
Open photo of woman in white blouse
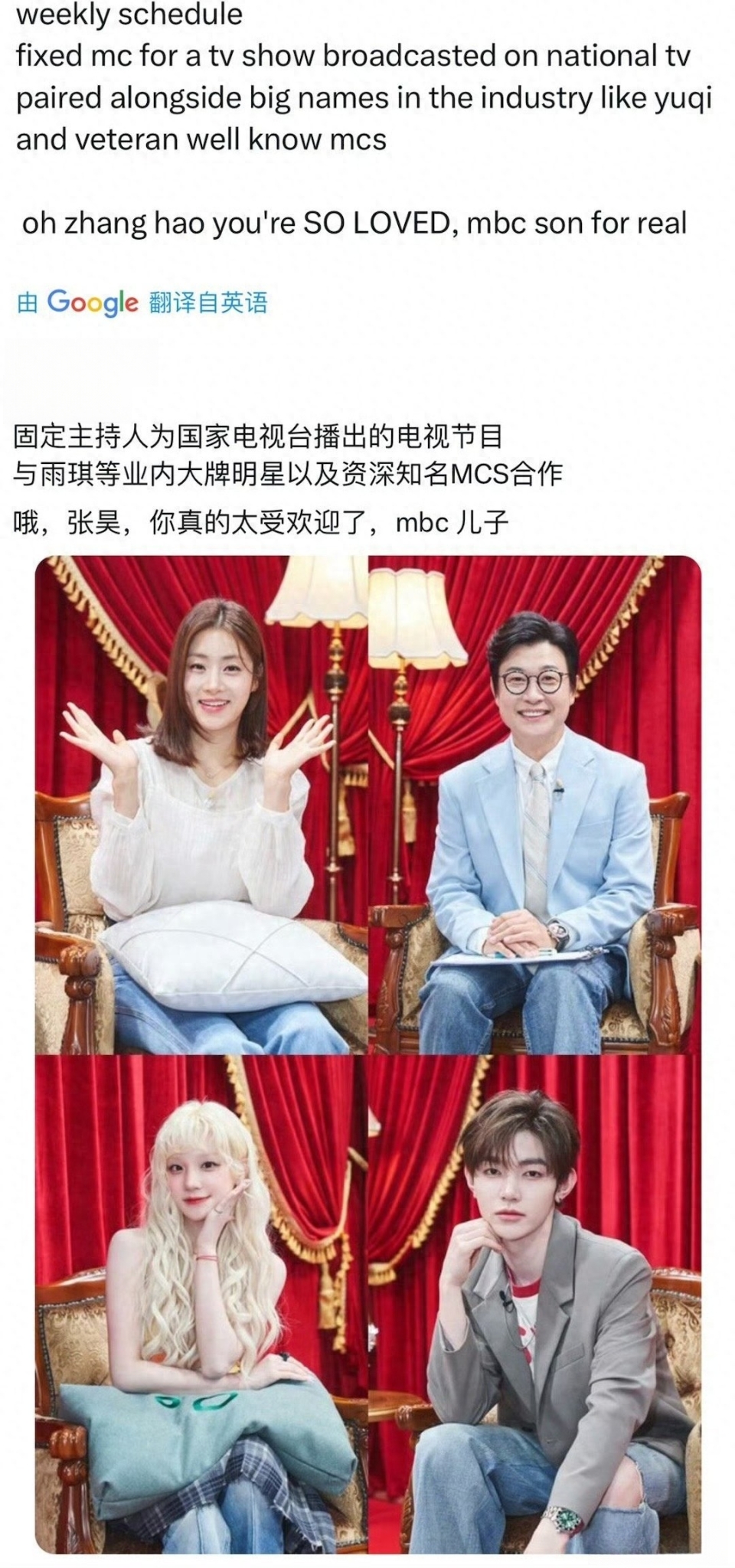click(201, 804)
